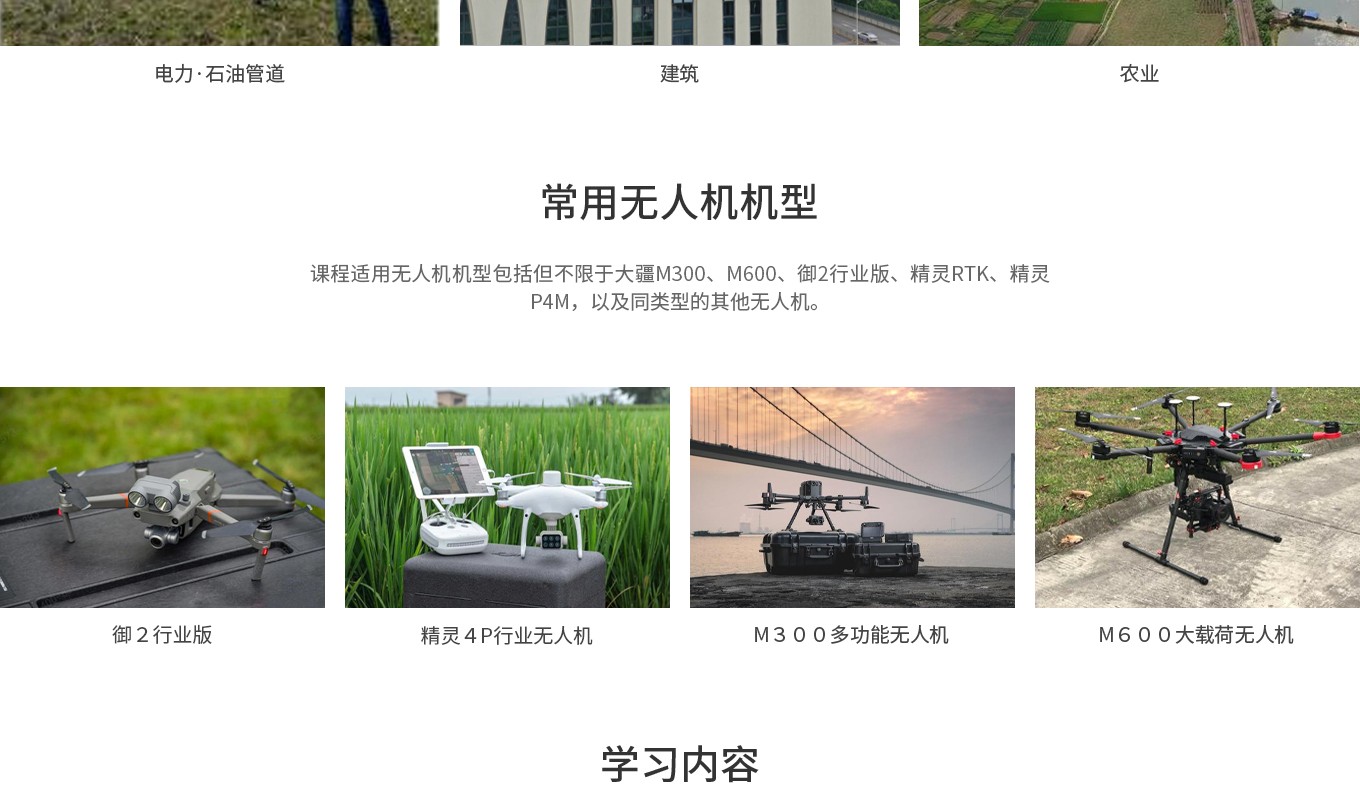
Task: View the 精灵4P行业无人机 picture
Action: tap(507, 497)
